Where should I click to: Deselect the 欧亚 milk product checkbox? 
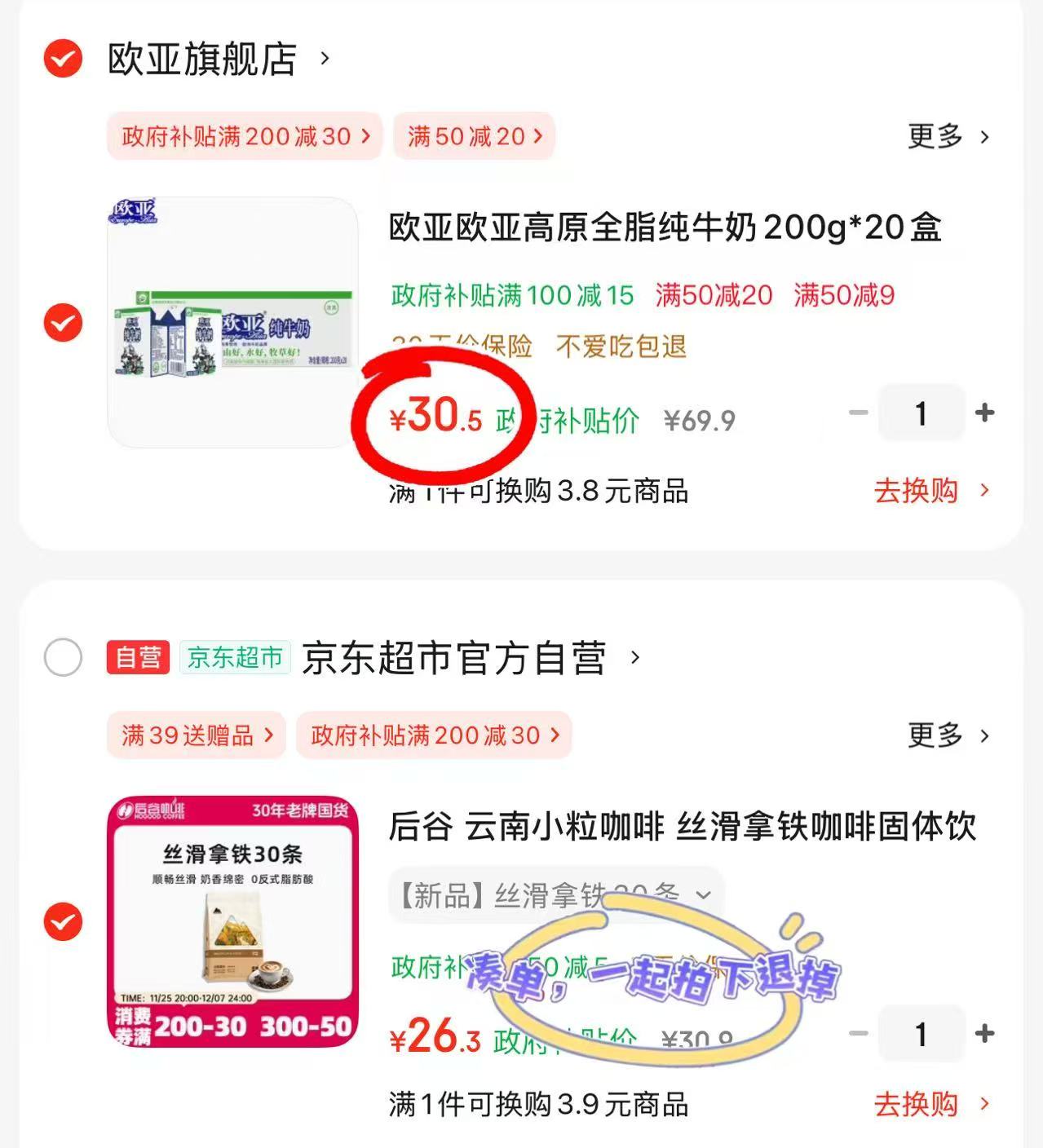point(61,323)
